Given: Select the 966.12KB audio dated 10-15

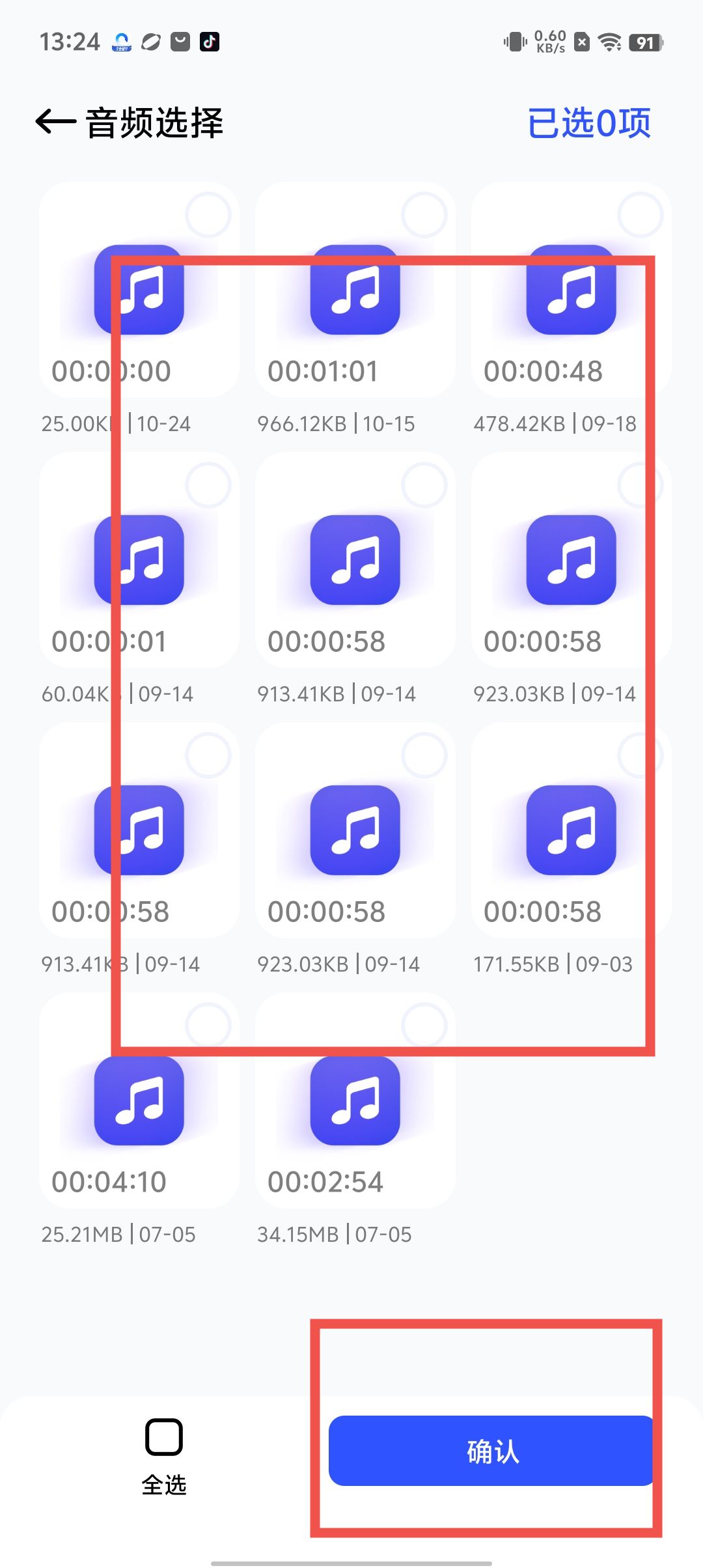Looking at the screenshot, I should pos(424,215).
